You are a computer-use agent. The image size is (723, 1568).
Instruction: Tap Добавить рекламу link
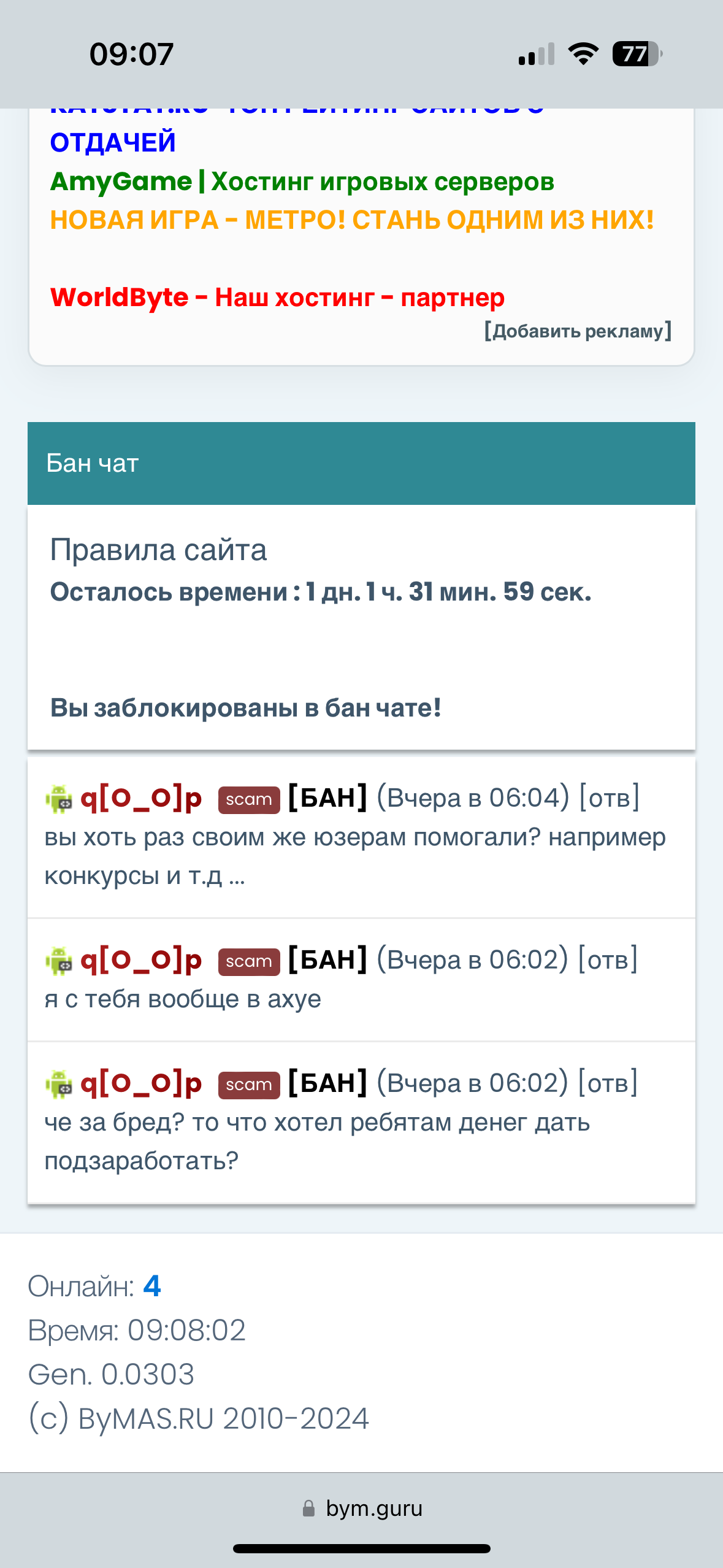click(578, 331)
